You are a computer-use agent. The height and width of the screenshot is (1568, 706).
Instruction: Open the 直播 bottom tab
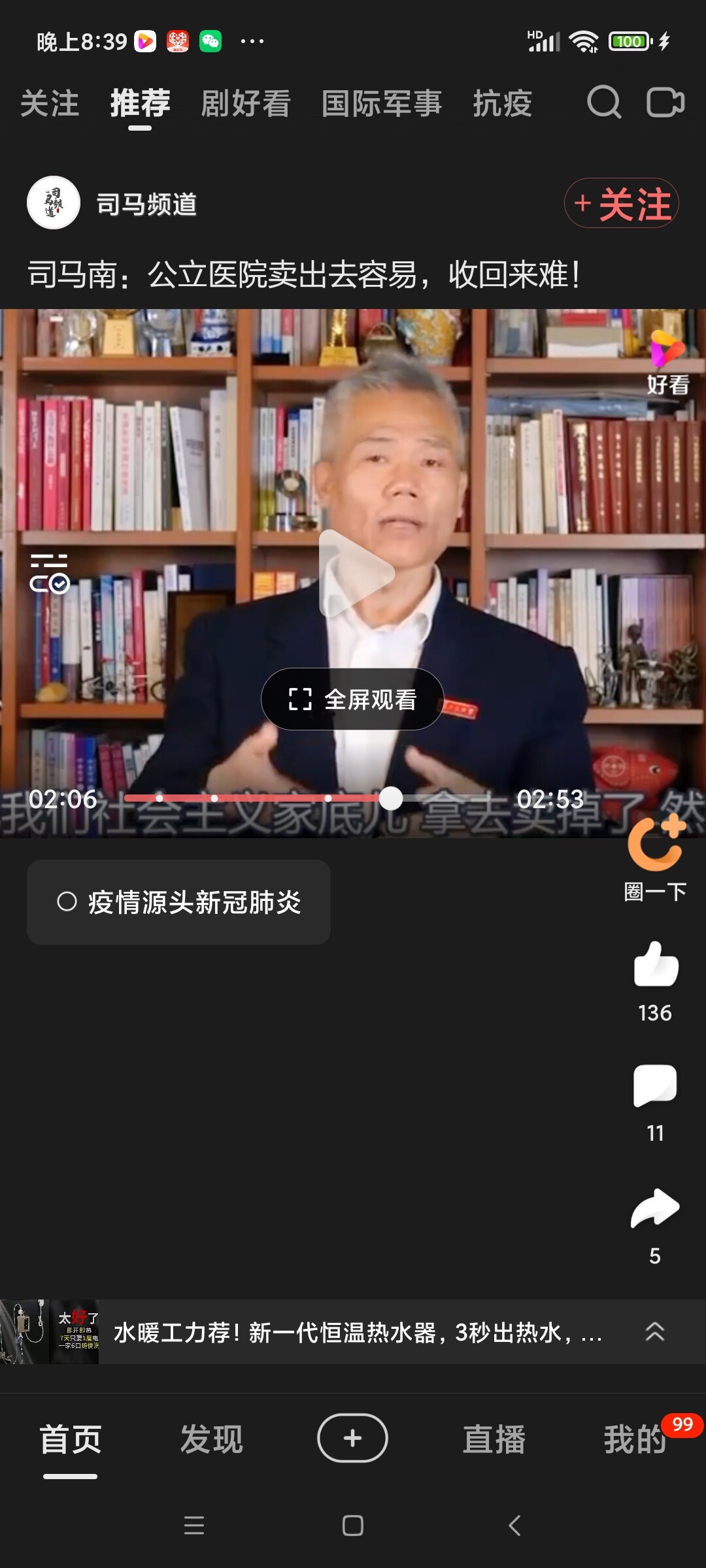pos(494,1439)
